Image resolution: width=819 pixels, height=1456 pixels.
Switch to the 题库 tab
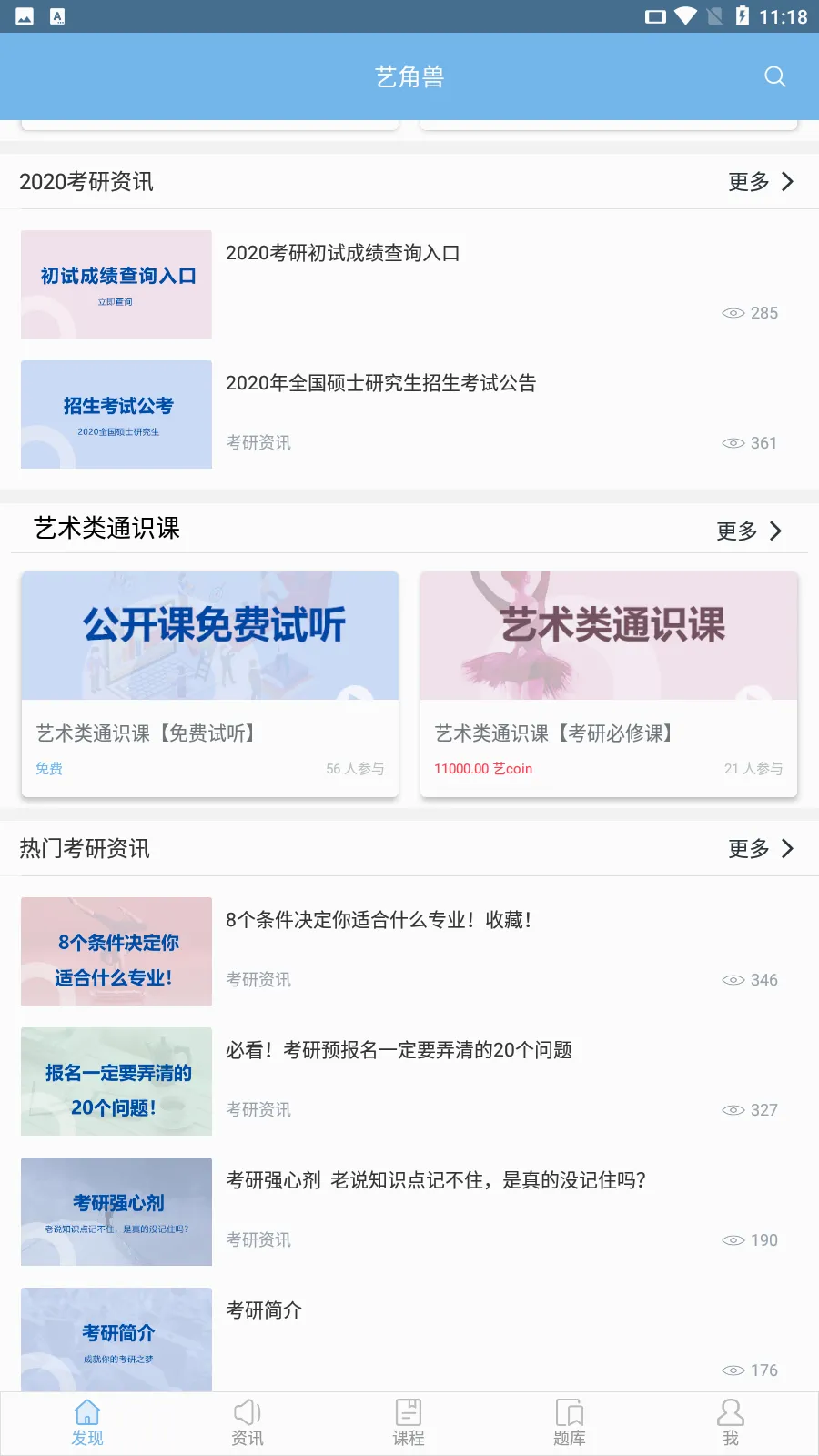570,1423
